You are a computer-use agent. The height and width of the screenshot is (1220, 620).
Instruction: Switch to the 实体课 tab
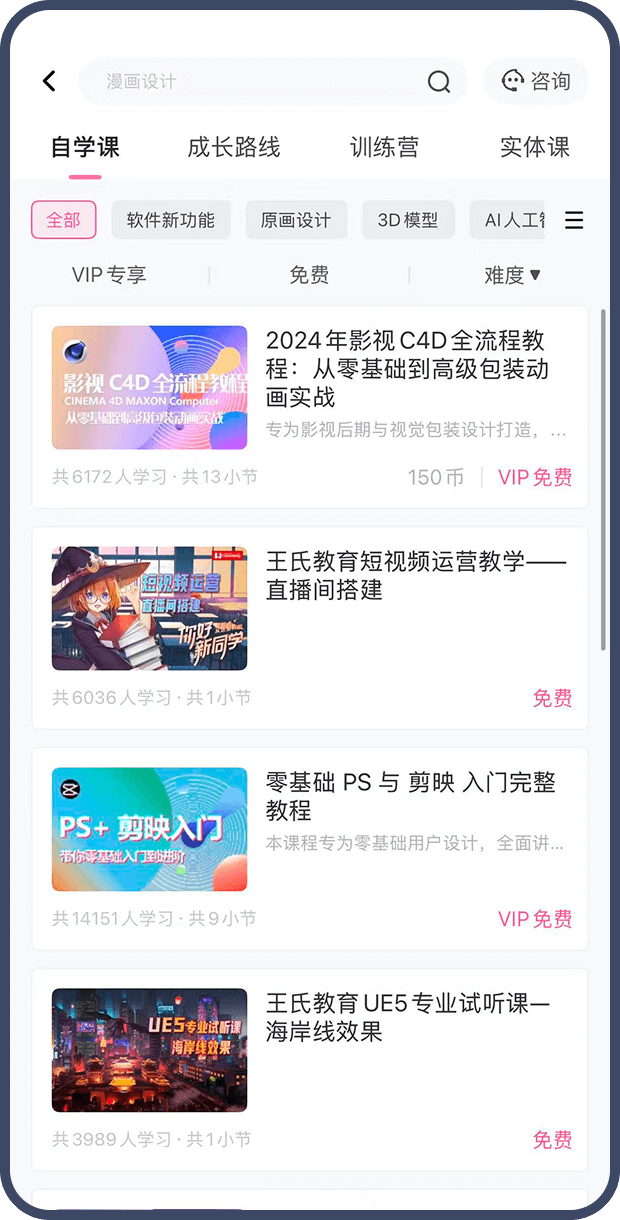click(x=534, y=148)
